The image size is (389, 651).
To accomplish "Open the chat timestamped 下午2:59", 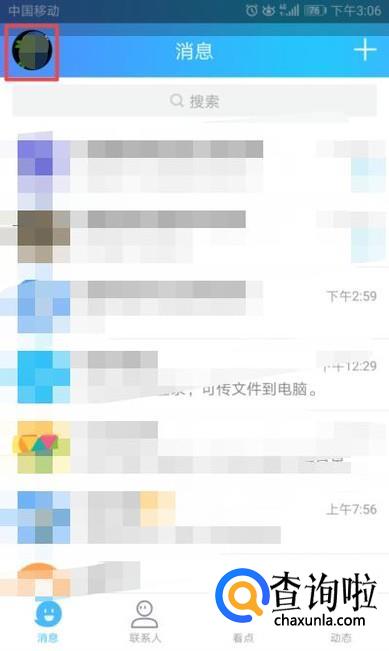I will [194, 306].
